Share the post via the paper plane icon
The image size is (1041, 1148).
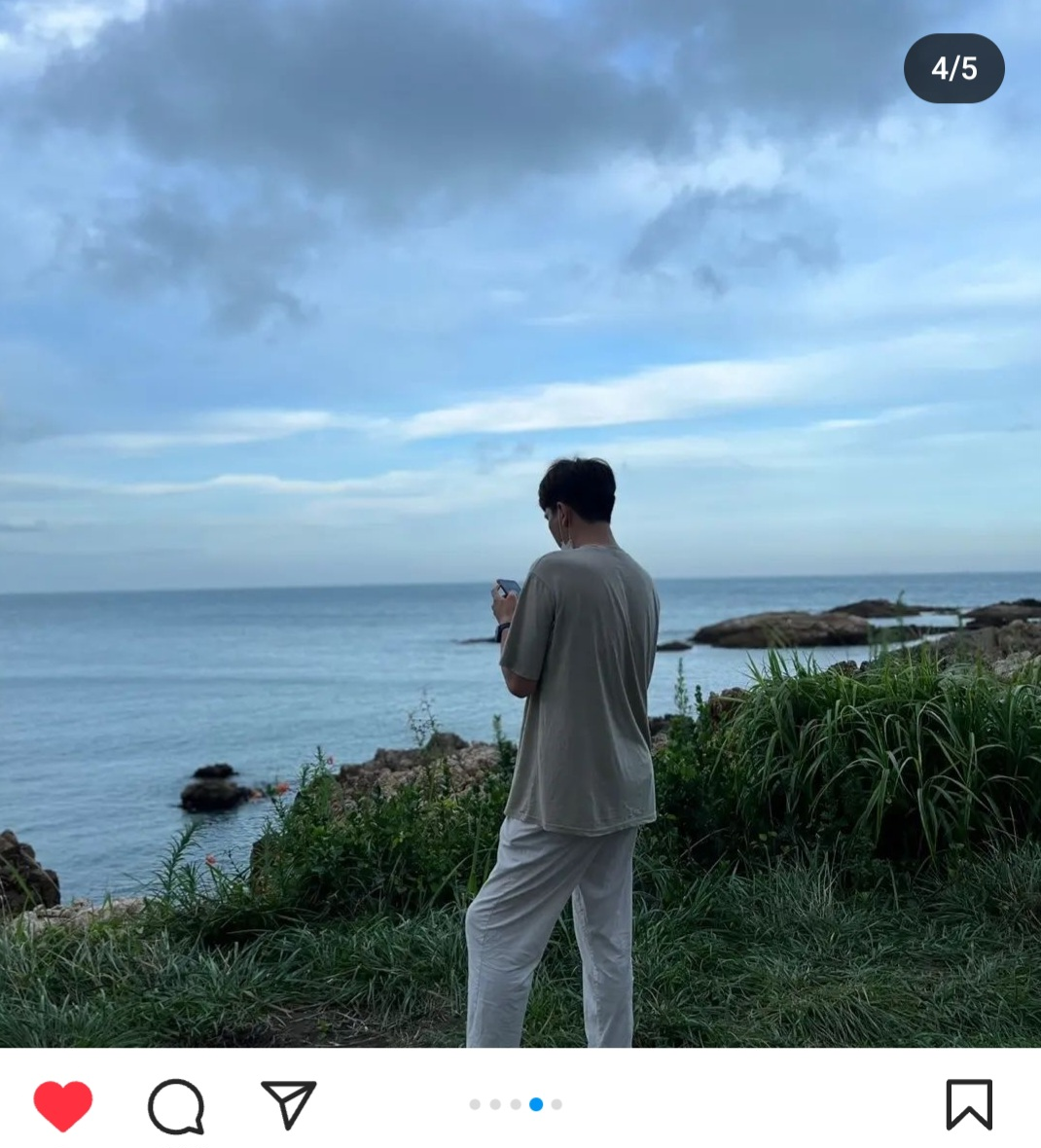pos(288,1104)
